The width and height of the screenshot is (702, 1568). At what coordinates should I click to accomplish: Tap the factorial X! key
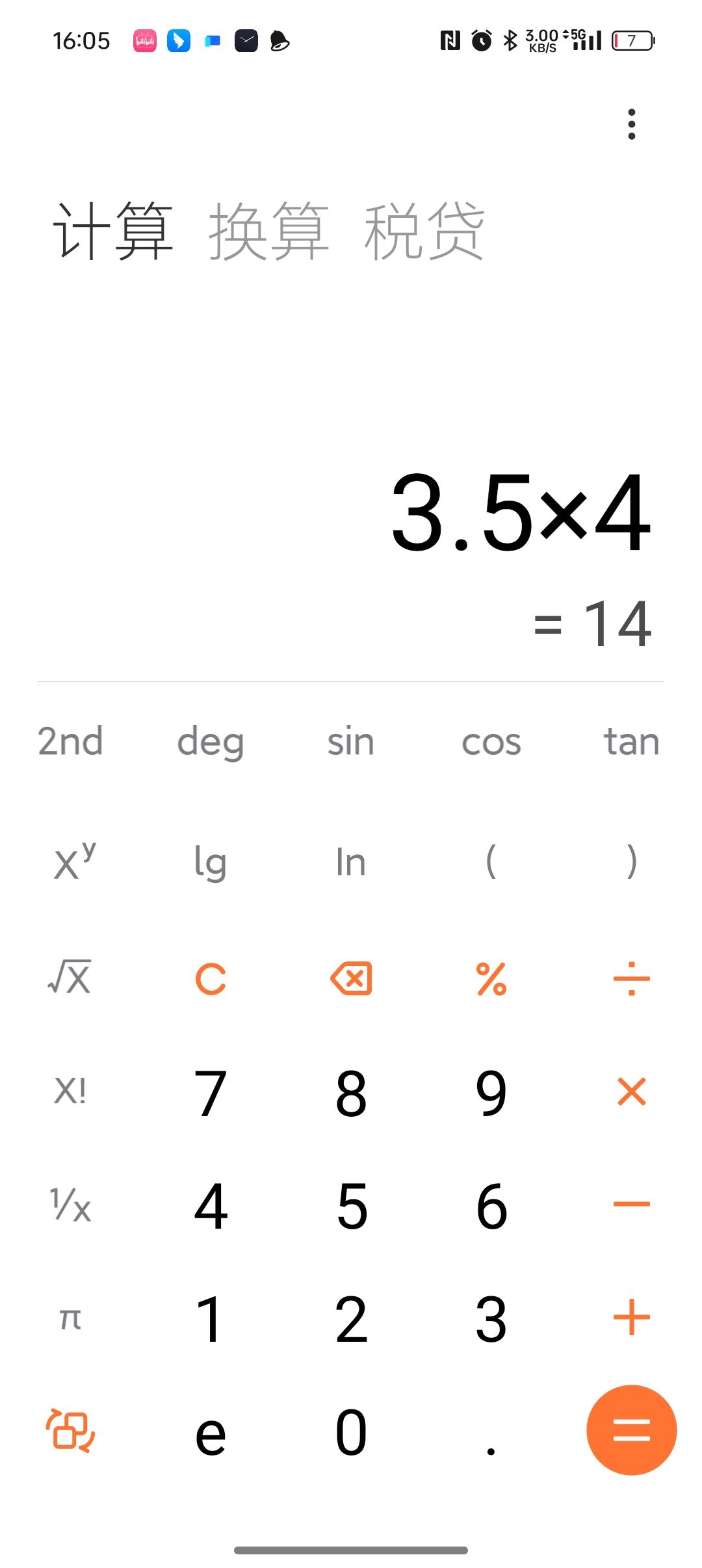click(70, 1091)
